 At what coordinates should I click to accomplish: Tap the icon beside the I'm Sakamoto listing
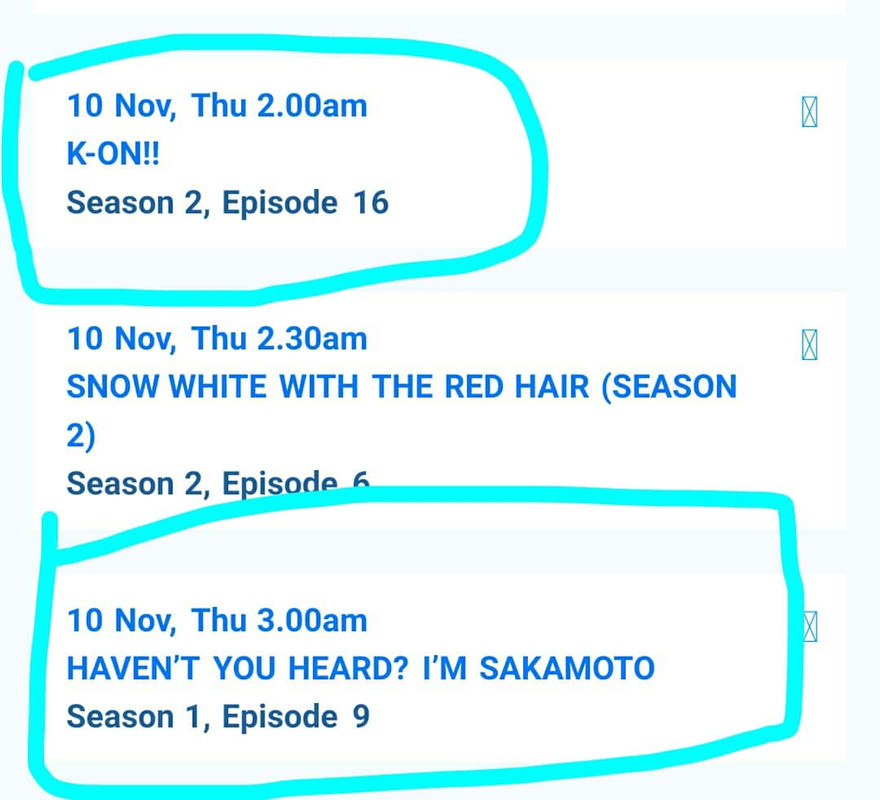(810, 627)
